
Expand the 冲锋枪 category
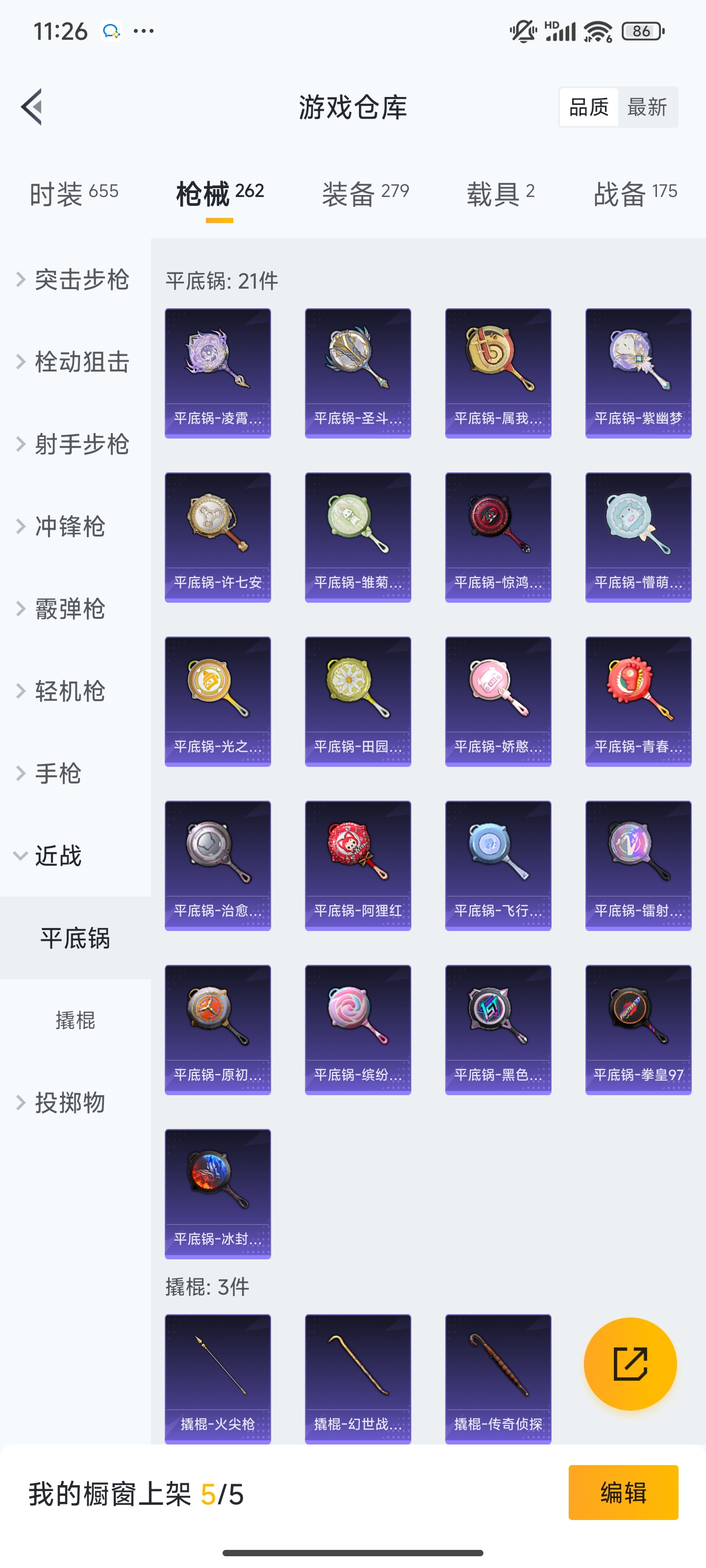69,526
